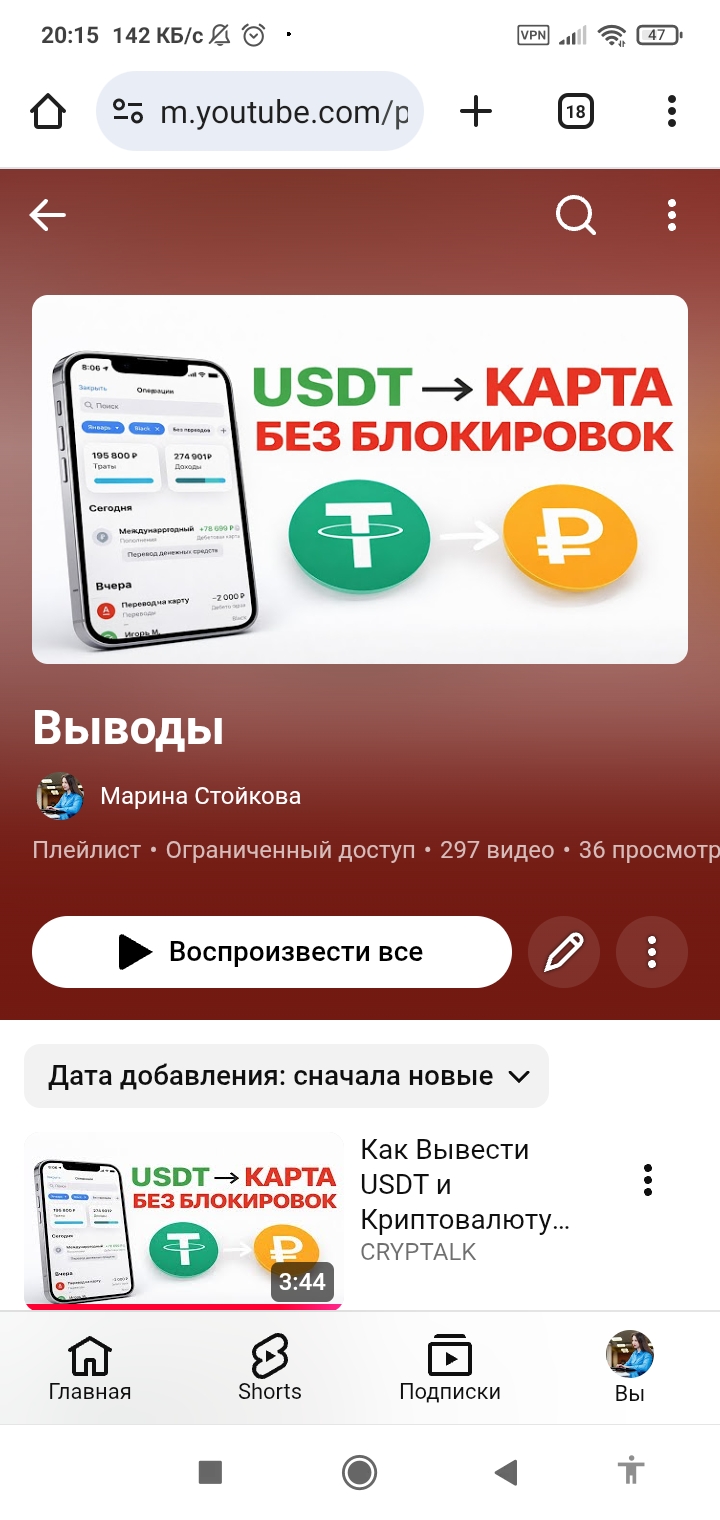Tap the system back button
The image size is (720, 1520).
click(506, 1471)
